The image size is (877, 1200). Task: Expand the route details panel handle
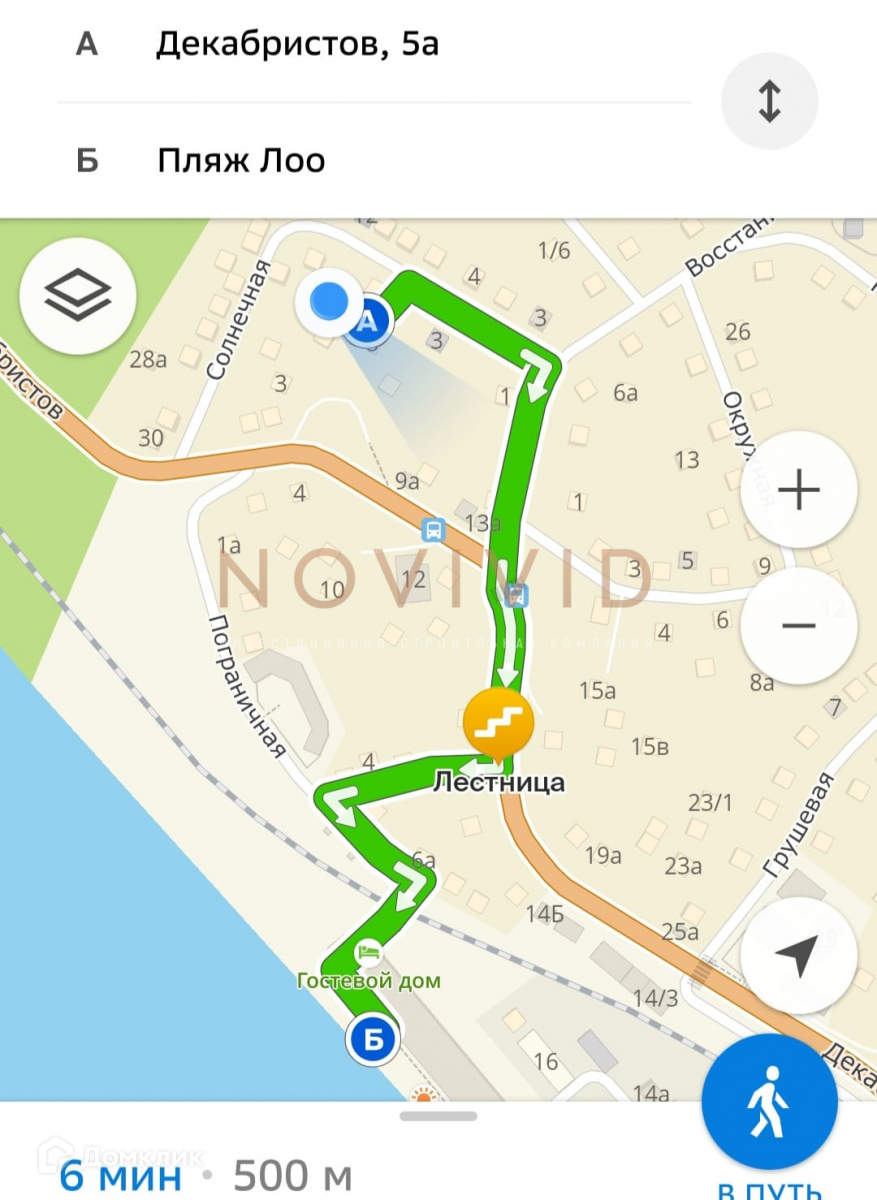[x=438, y=1116]
